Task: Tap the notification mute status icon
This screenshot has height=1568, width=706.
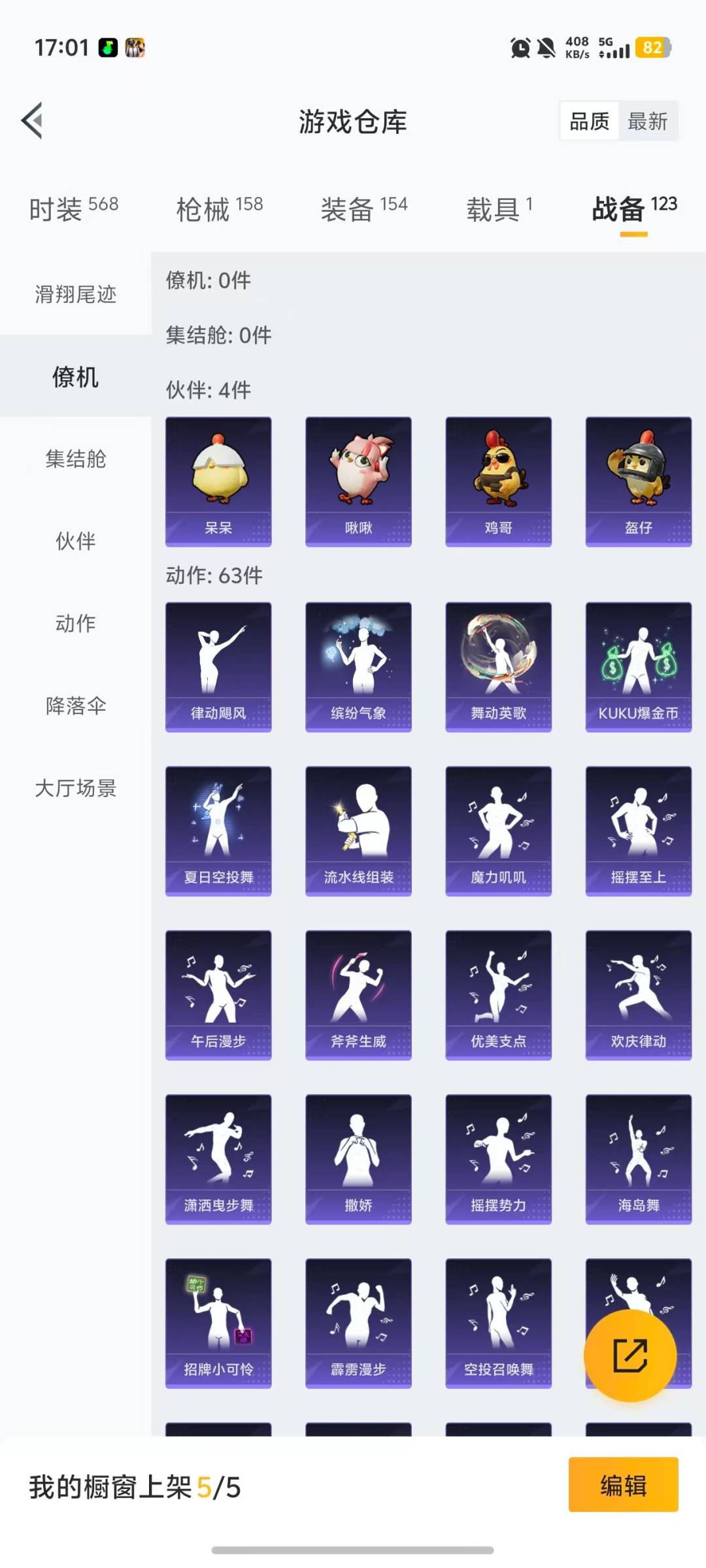Action: pos(546,47)
